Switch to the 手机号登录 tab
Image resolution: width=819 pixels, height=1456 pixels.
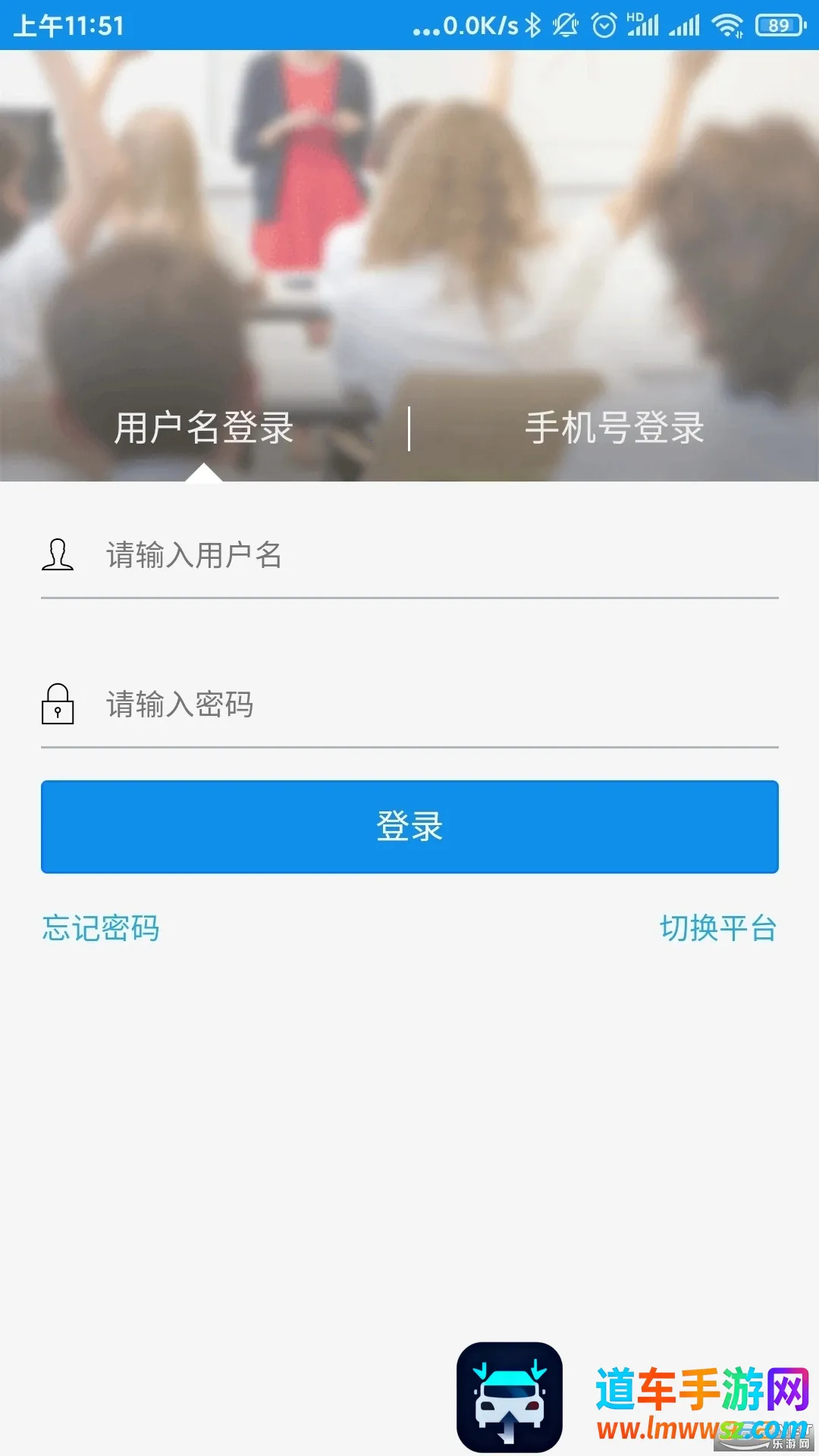coord(614,428)
